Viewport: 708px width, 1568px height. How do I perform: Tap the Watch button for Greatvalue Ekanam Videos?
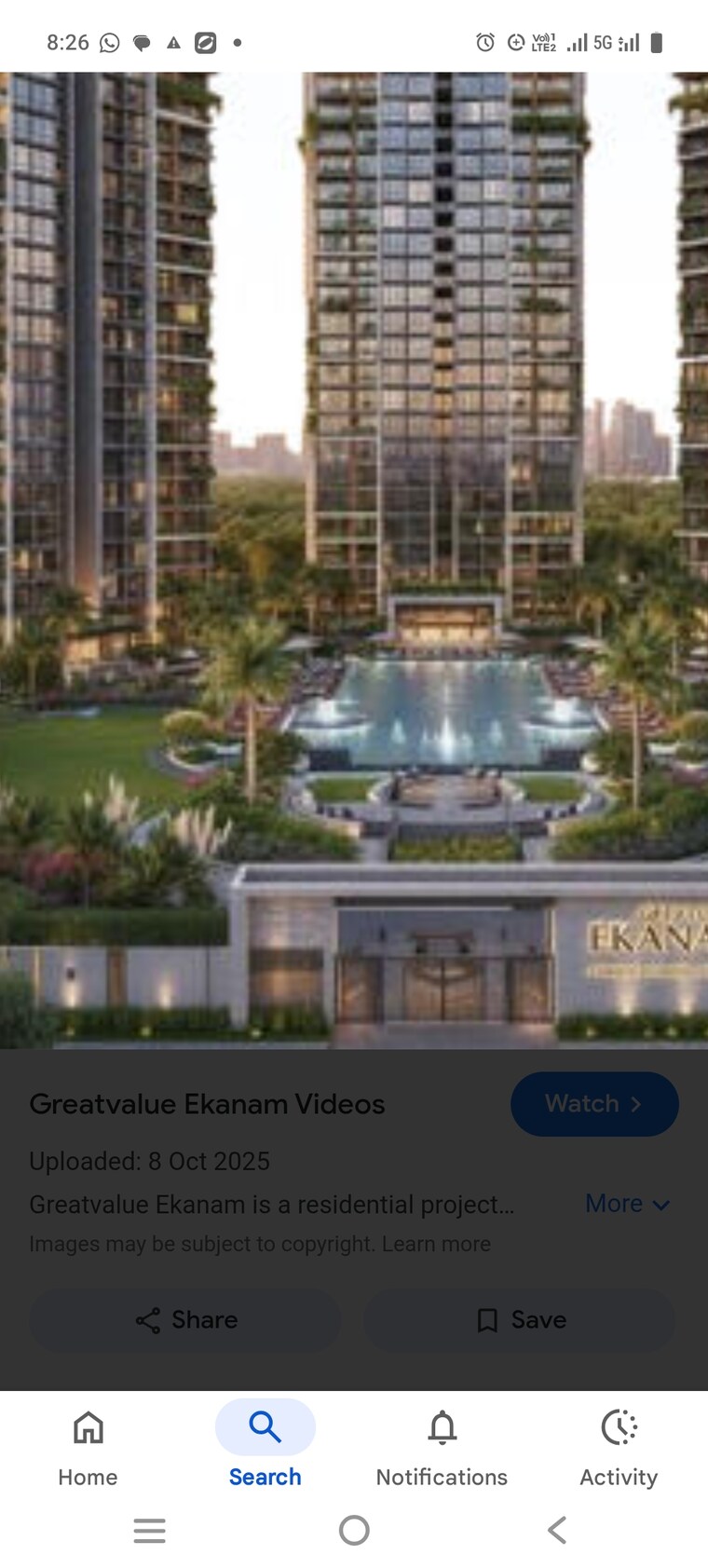pyautogui.click(x=594, y=1103)
